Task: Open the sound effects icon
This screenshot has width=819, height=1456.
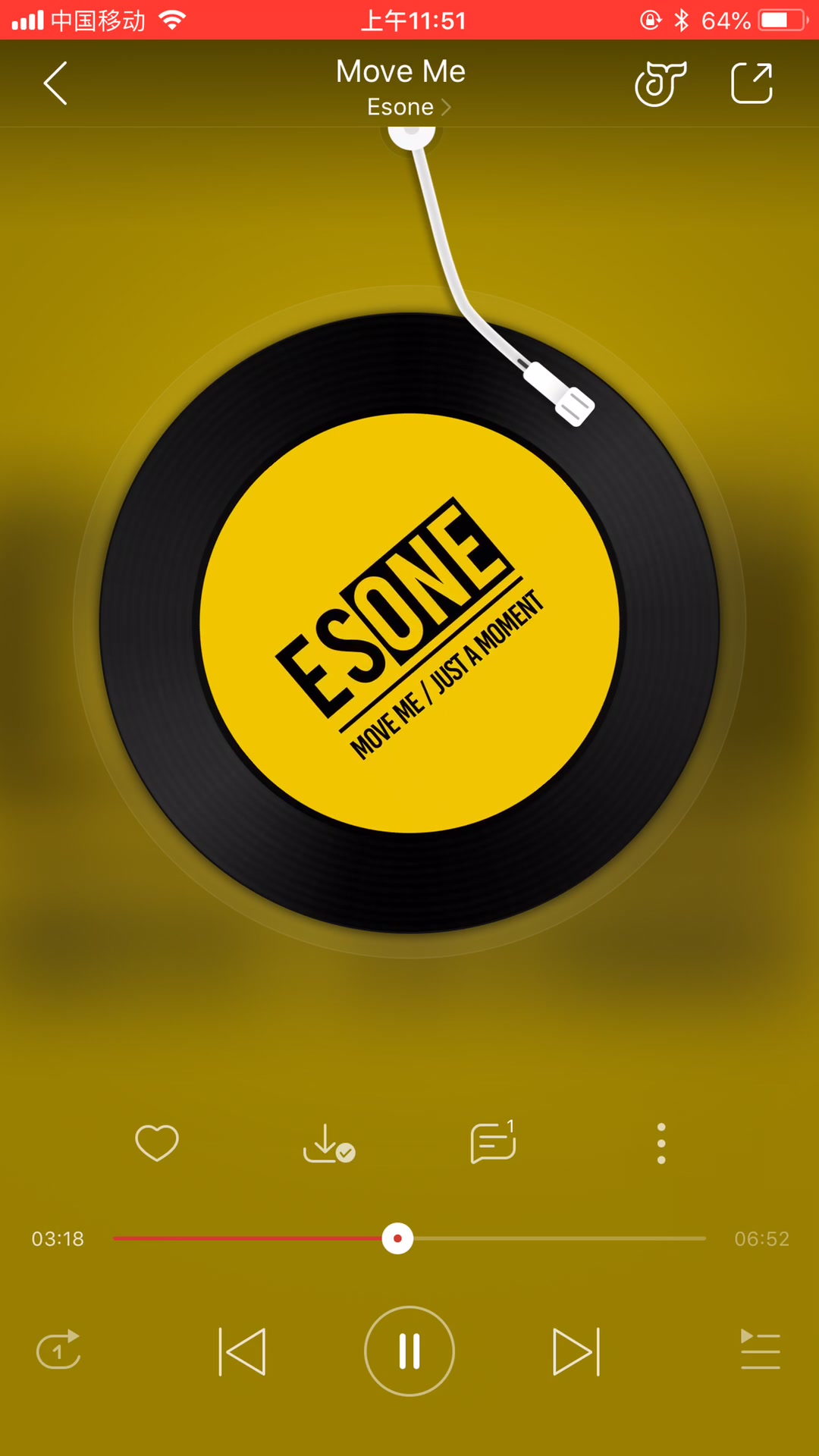Action: (x=661, y=83)
